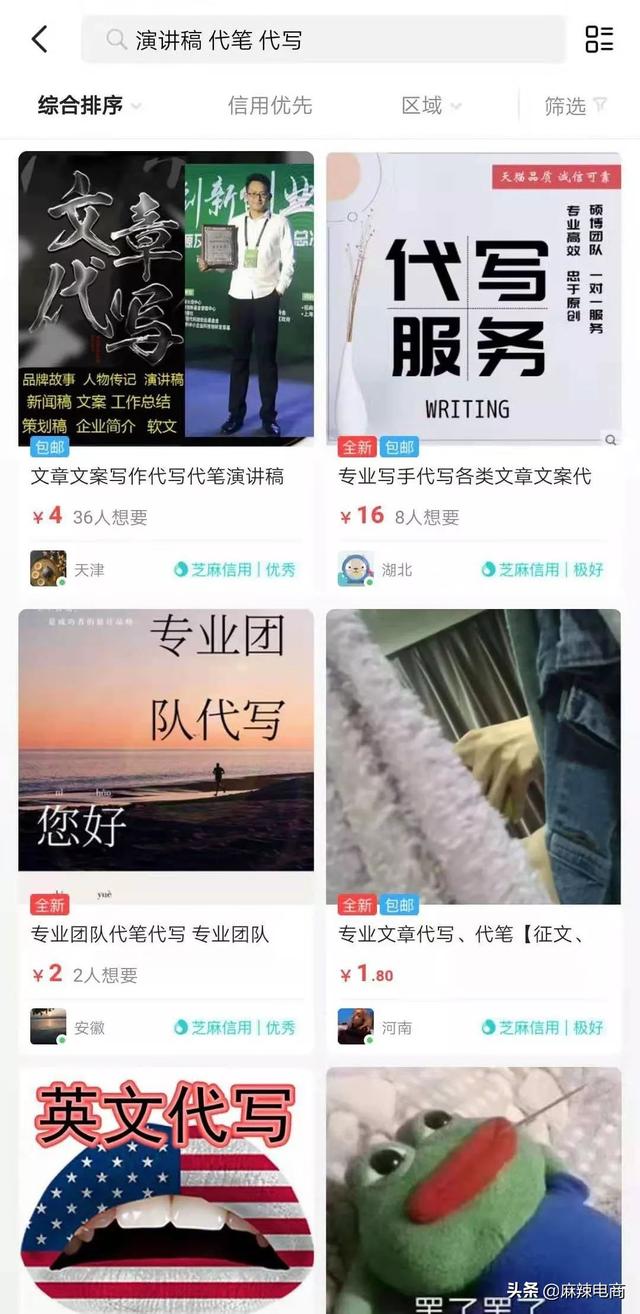Tap the seller avatar from 河南
This screenshot has height=1314, width=640.
click(x=356, y=1027)
